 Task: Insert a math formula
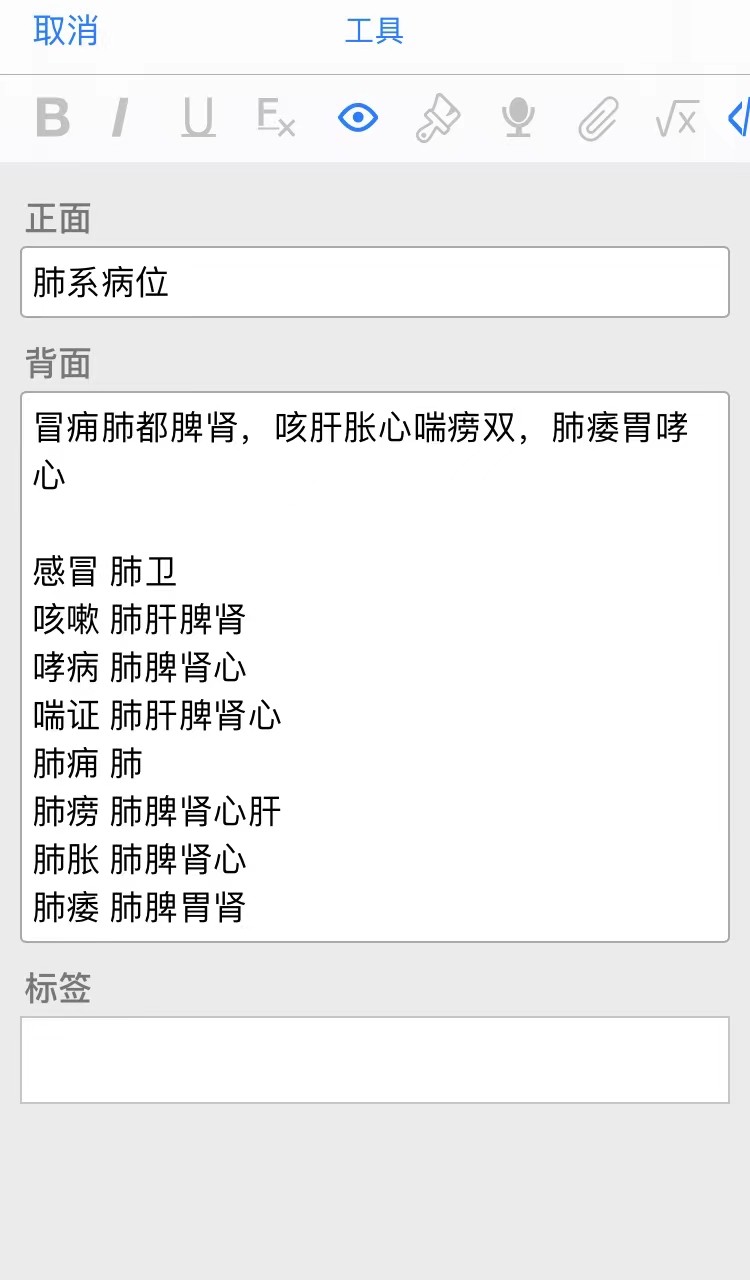[x=676, y=119]
